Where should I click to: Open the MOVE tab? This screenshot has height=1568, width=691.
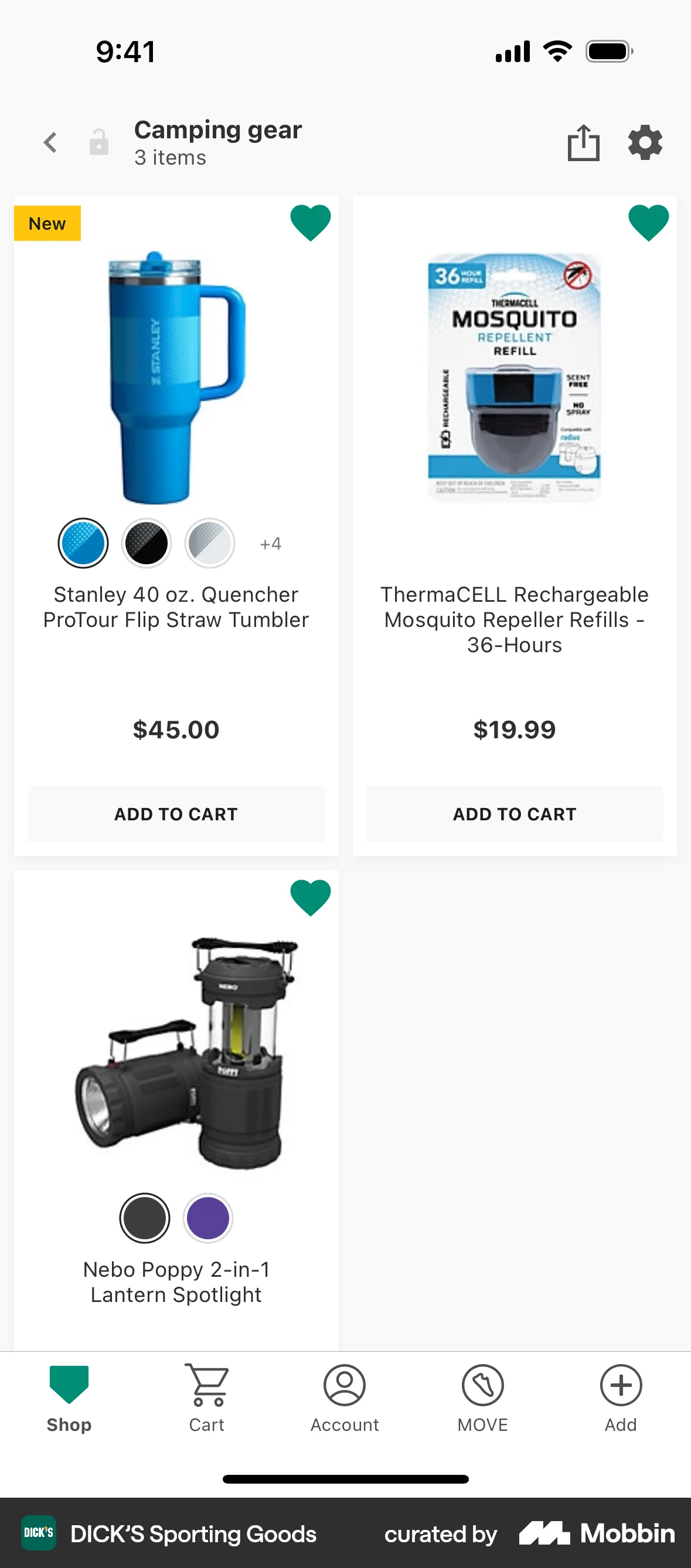point(483,1397)
